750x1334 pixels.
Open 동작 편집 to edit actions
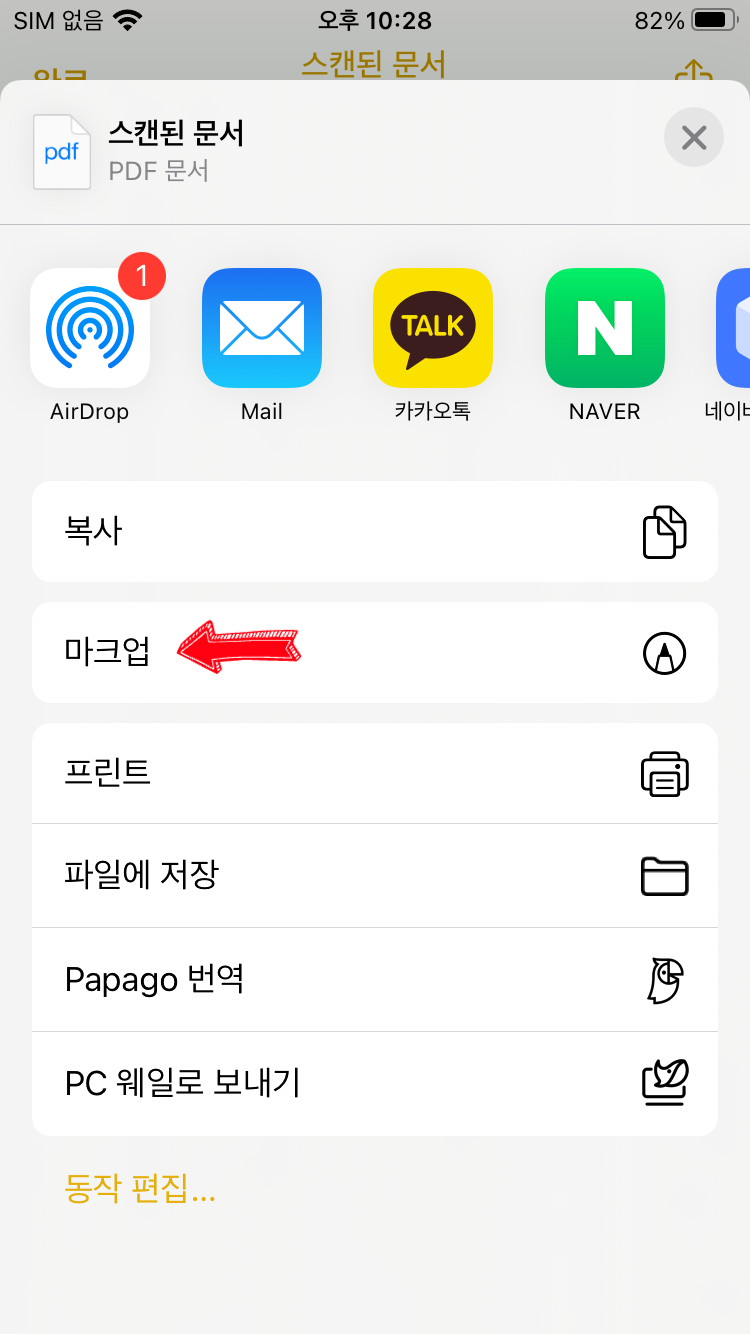click(140, 1189)
